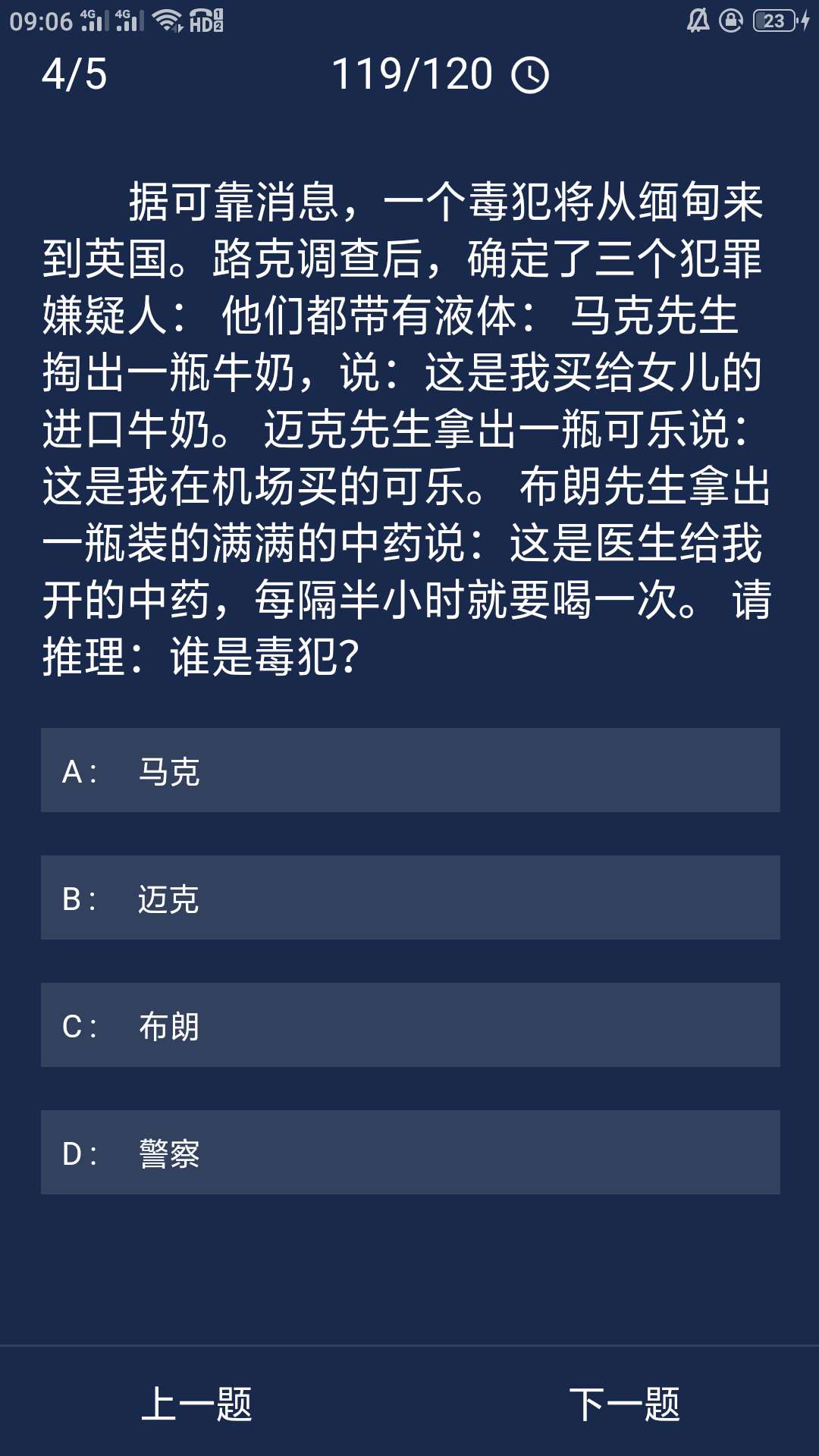Select answer A: 马克
Viewport: 819px width, 1456px height.
[x=409, y=770]
